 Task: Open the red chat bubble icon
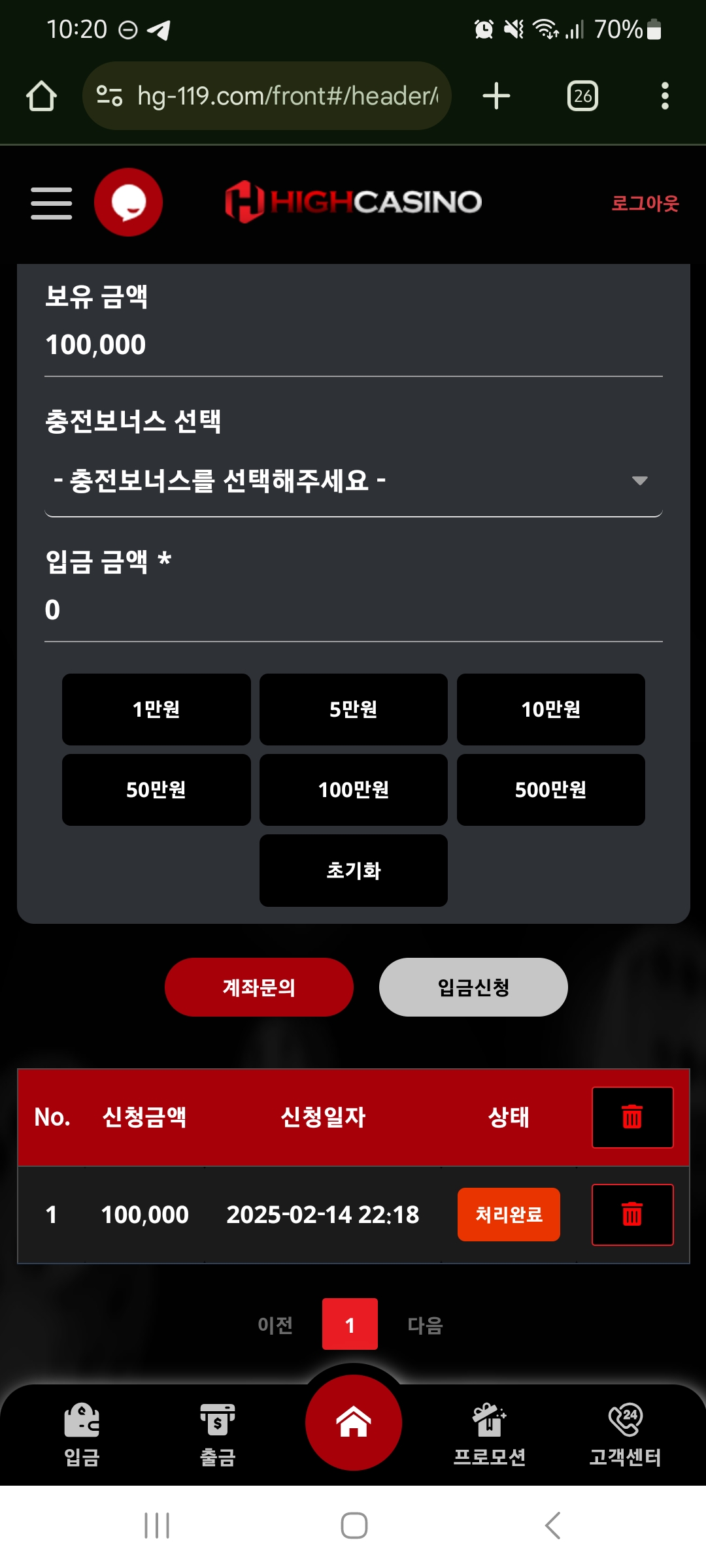click(128, 203)
